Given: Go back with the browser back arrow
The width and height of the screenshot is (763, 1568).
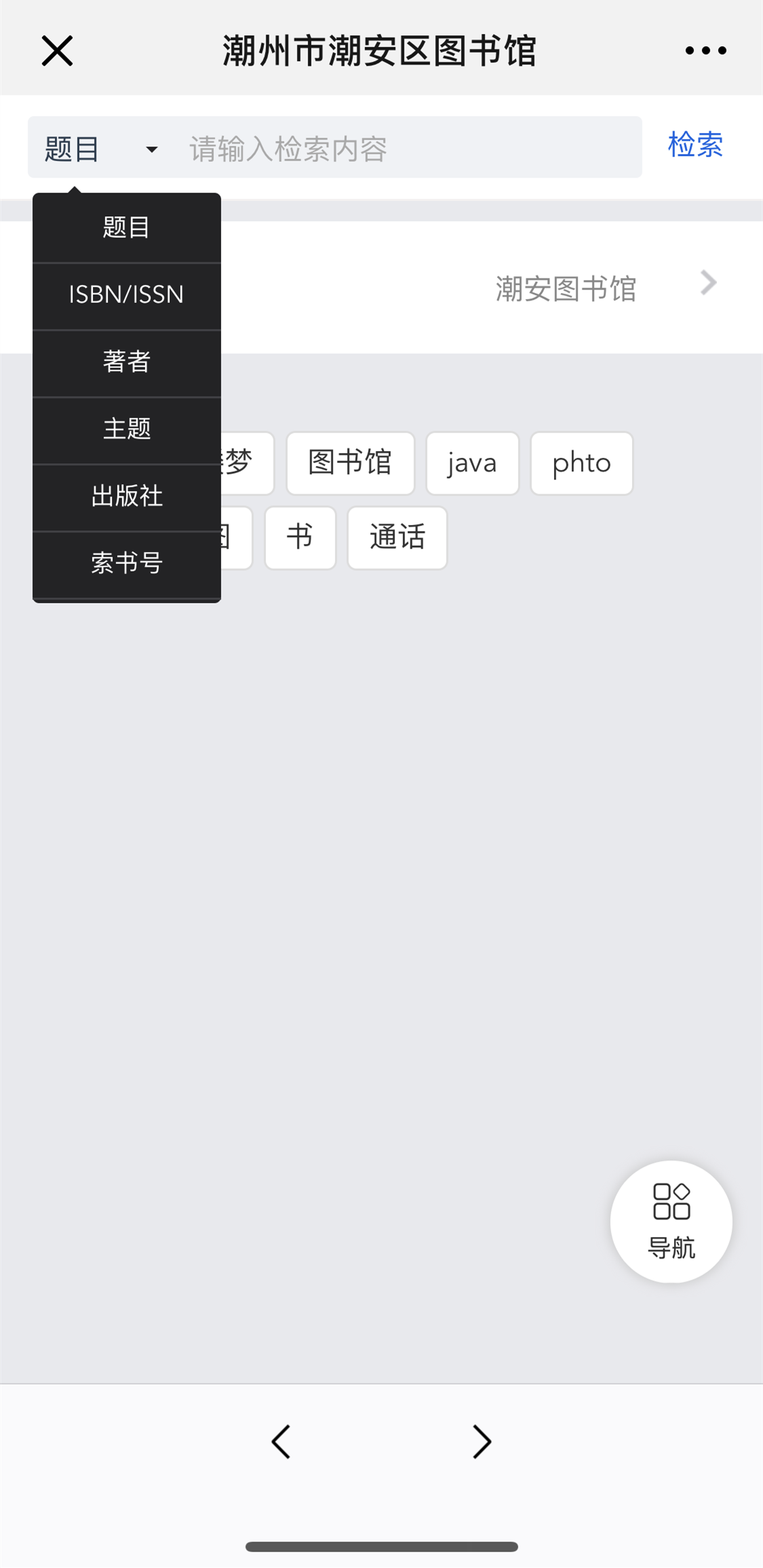Looking at the screenshot, I should pyautogui.click(x=281, y=1441).
